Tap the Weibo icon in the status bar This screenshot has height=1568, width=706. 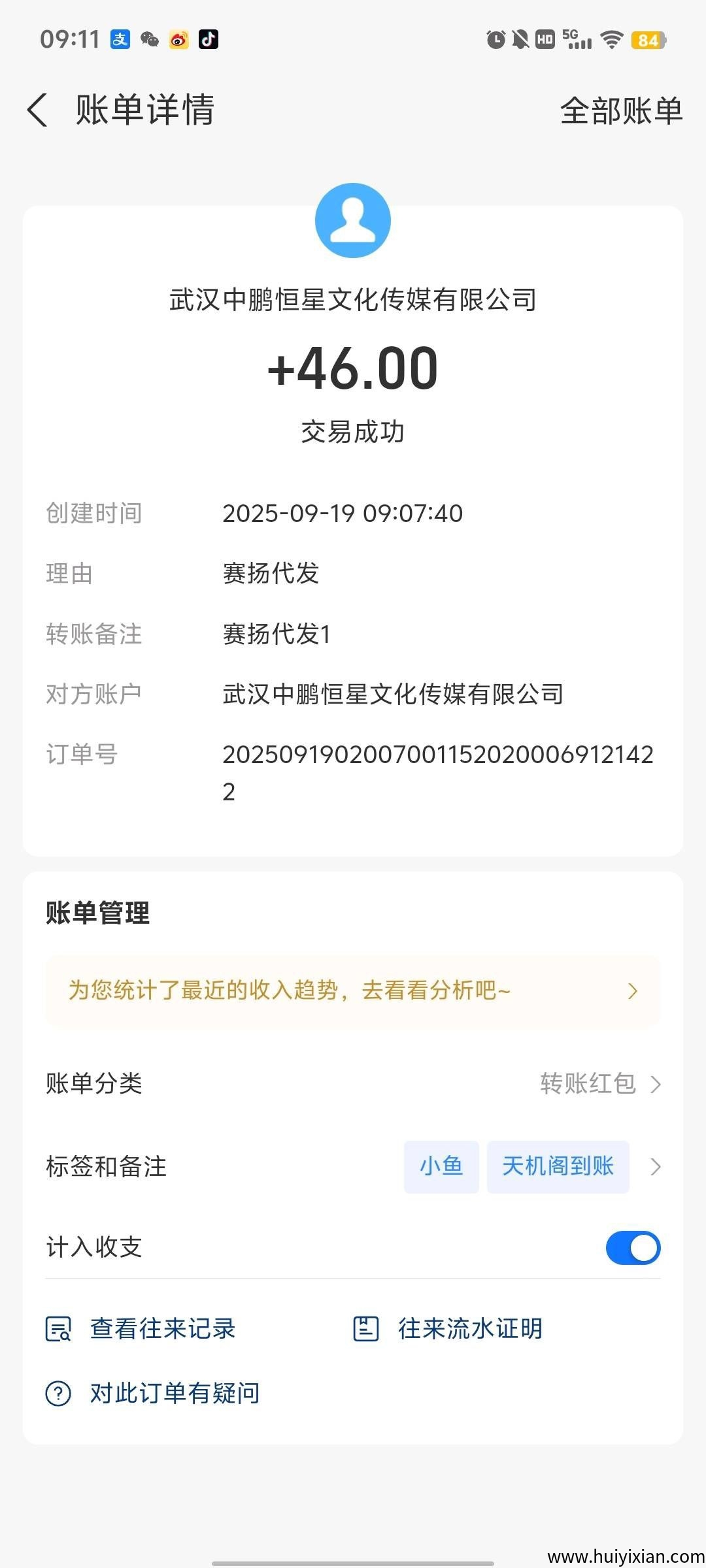point(178,41)
